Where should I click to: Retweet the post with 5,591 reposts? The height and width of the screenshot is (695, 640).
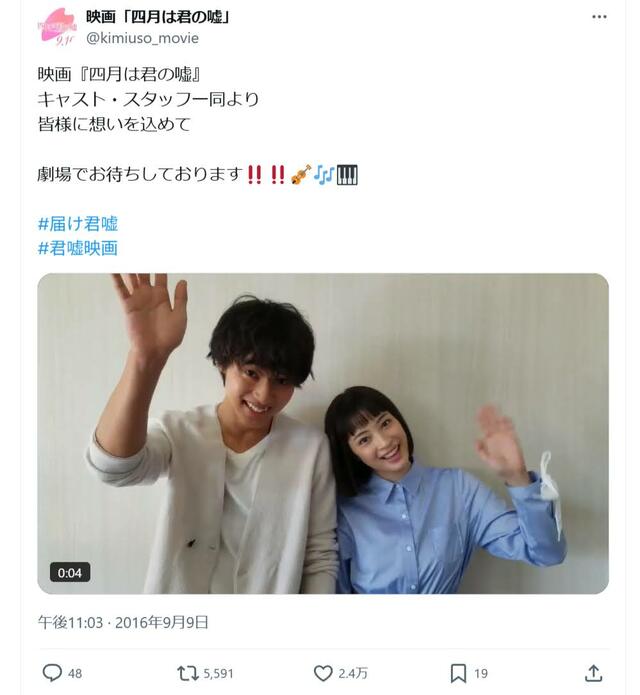(187, 673)
